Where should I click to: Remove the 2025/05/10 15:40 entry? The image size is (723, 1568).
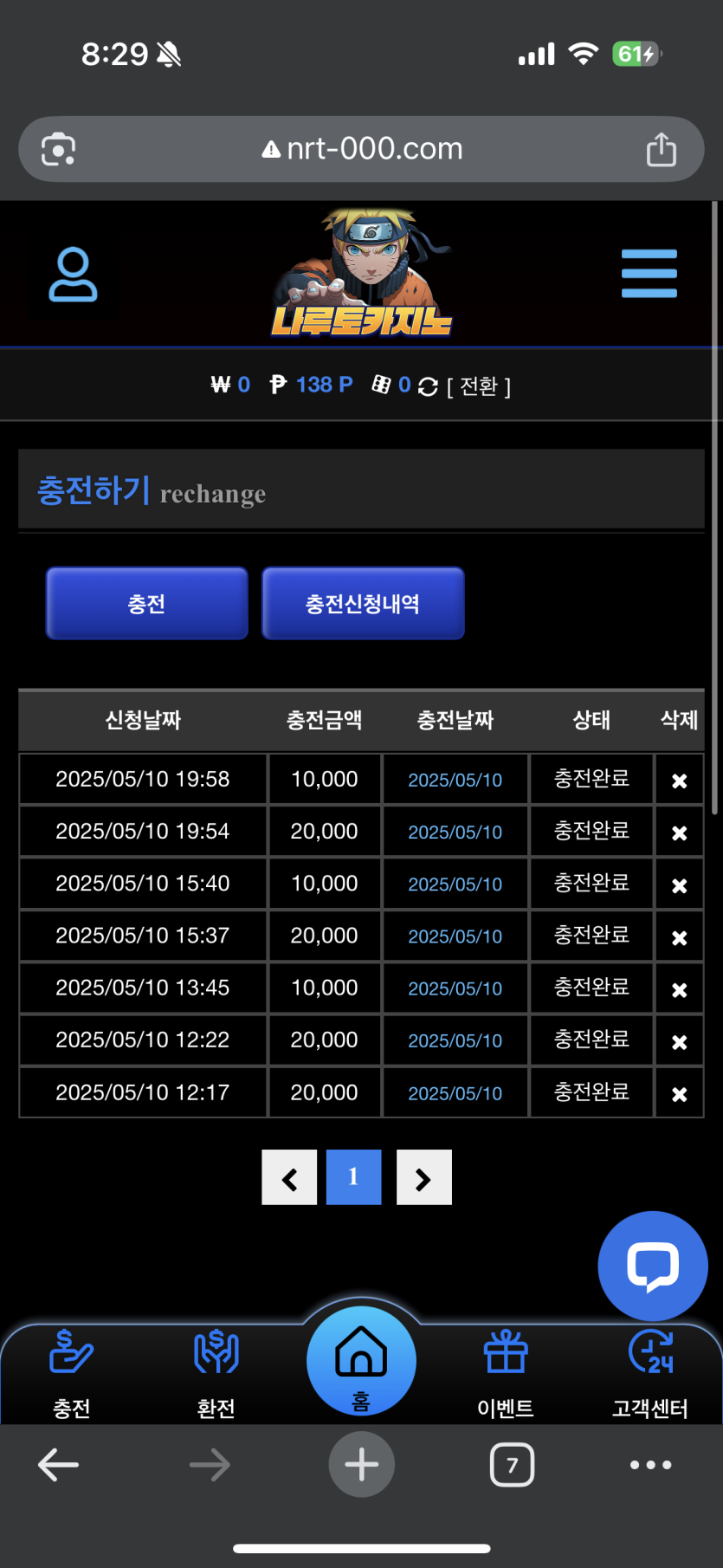point(679,885)
